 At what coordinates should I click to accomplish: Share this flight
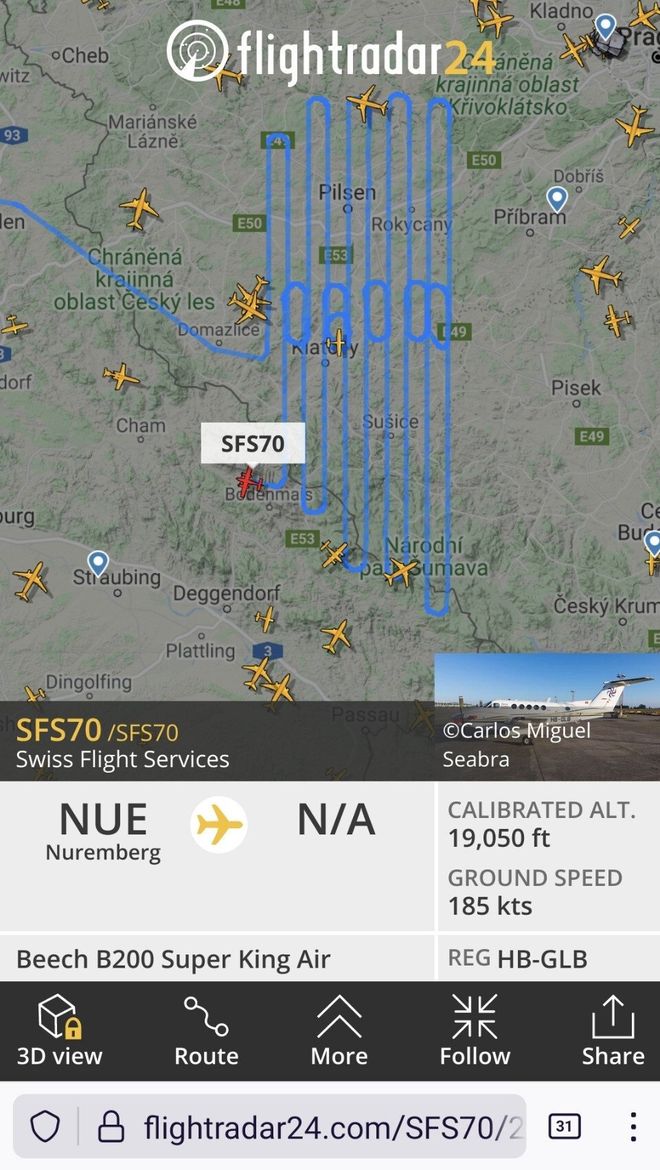coord(612,1030)
